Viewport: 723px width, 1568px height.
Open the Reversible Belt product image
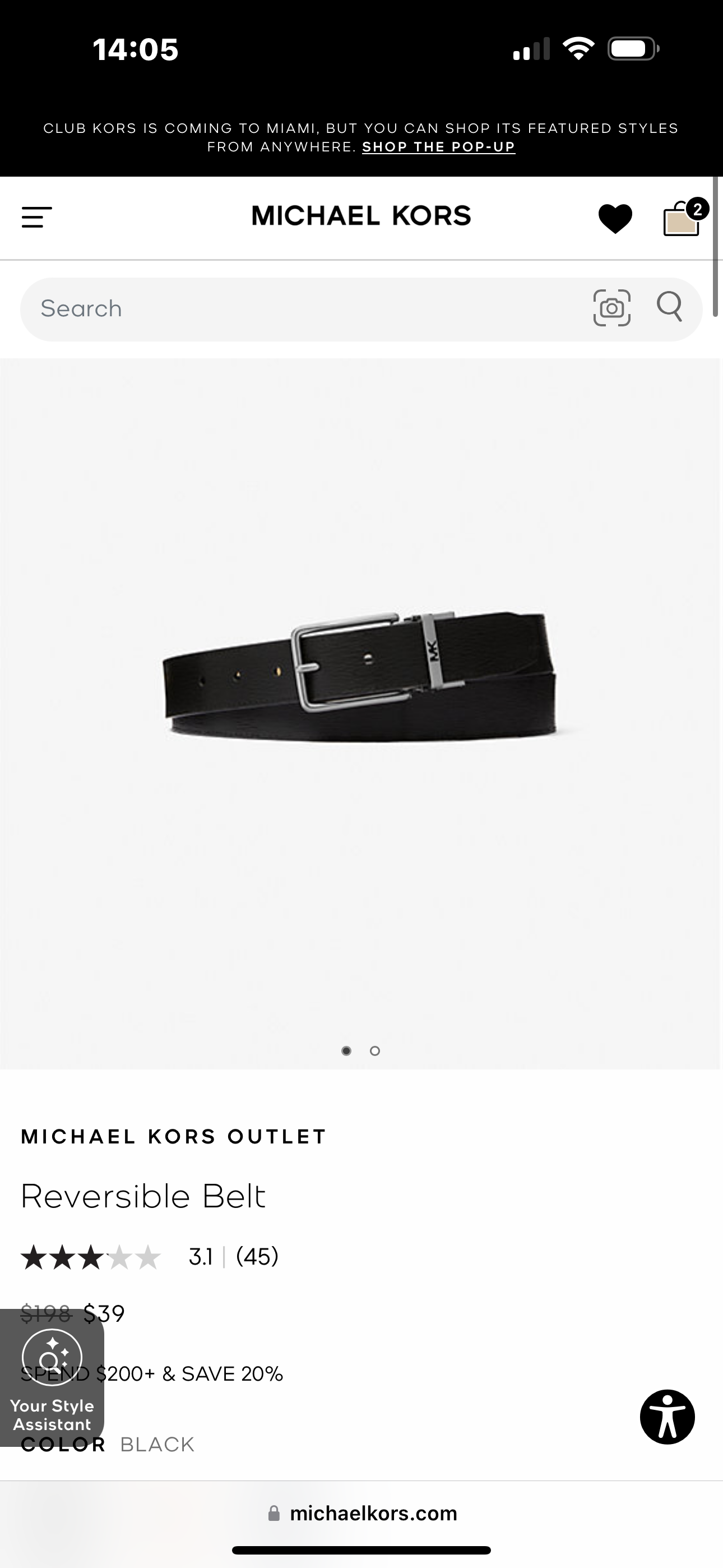360,676
